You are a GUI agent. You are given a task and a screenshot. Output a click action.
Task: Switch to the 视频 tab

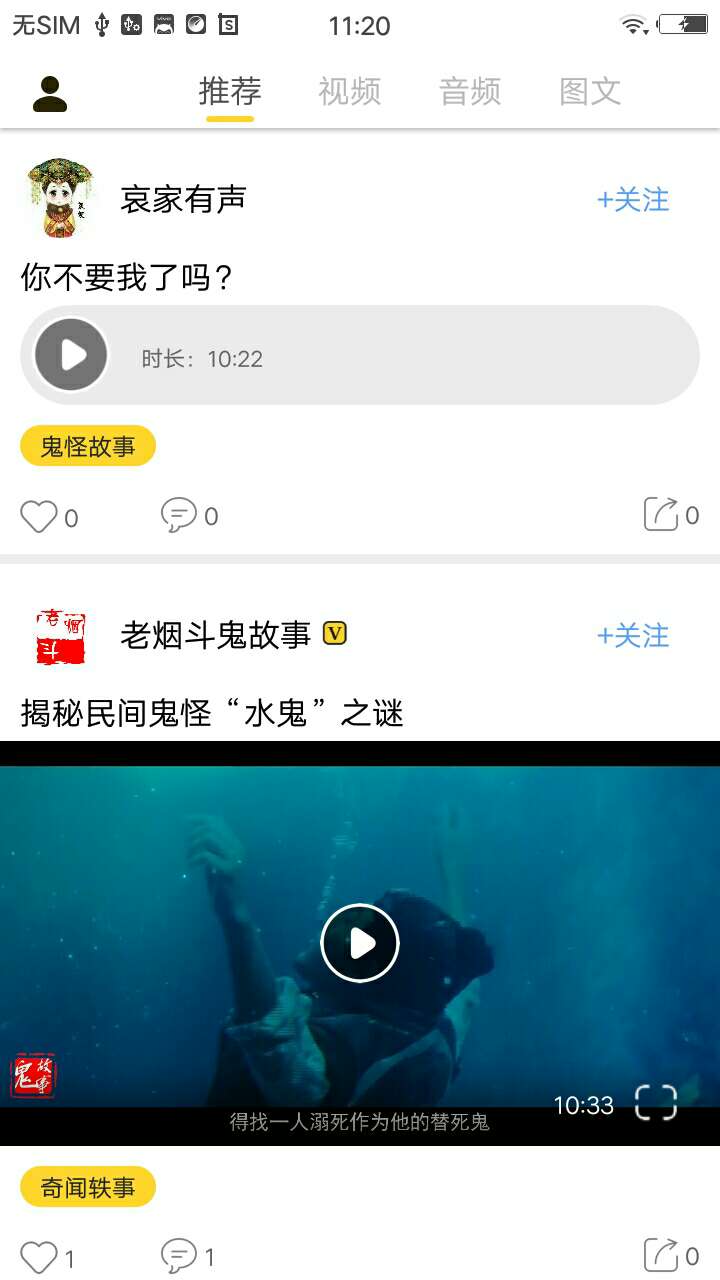pyautogui.click(x=349, y=92)
